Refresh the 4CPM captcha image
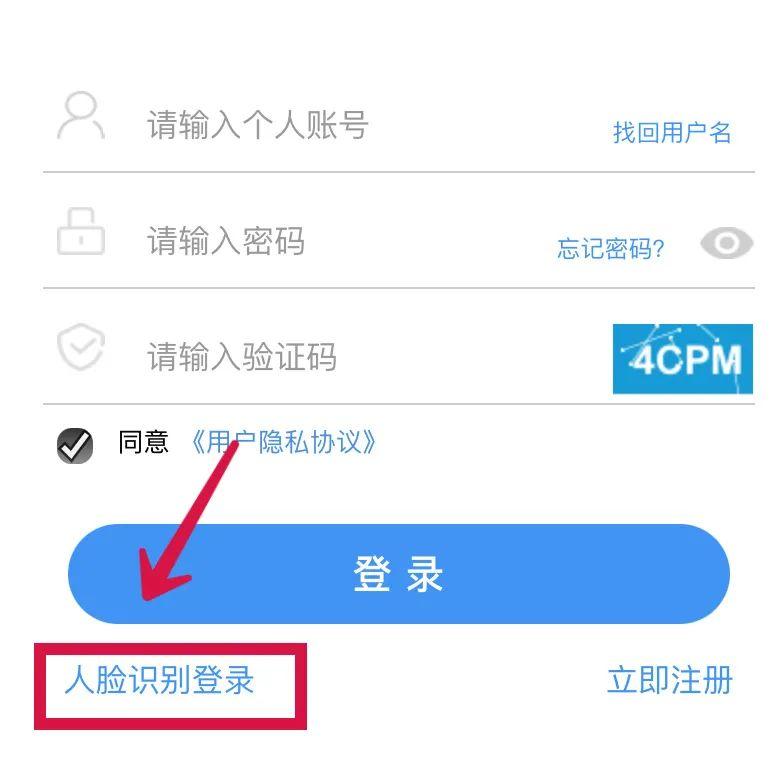 [x=682, y=359]
